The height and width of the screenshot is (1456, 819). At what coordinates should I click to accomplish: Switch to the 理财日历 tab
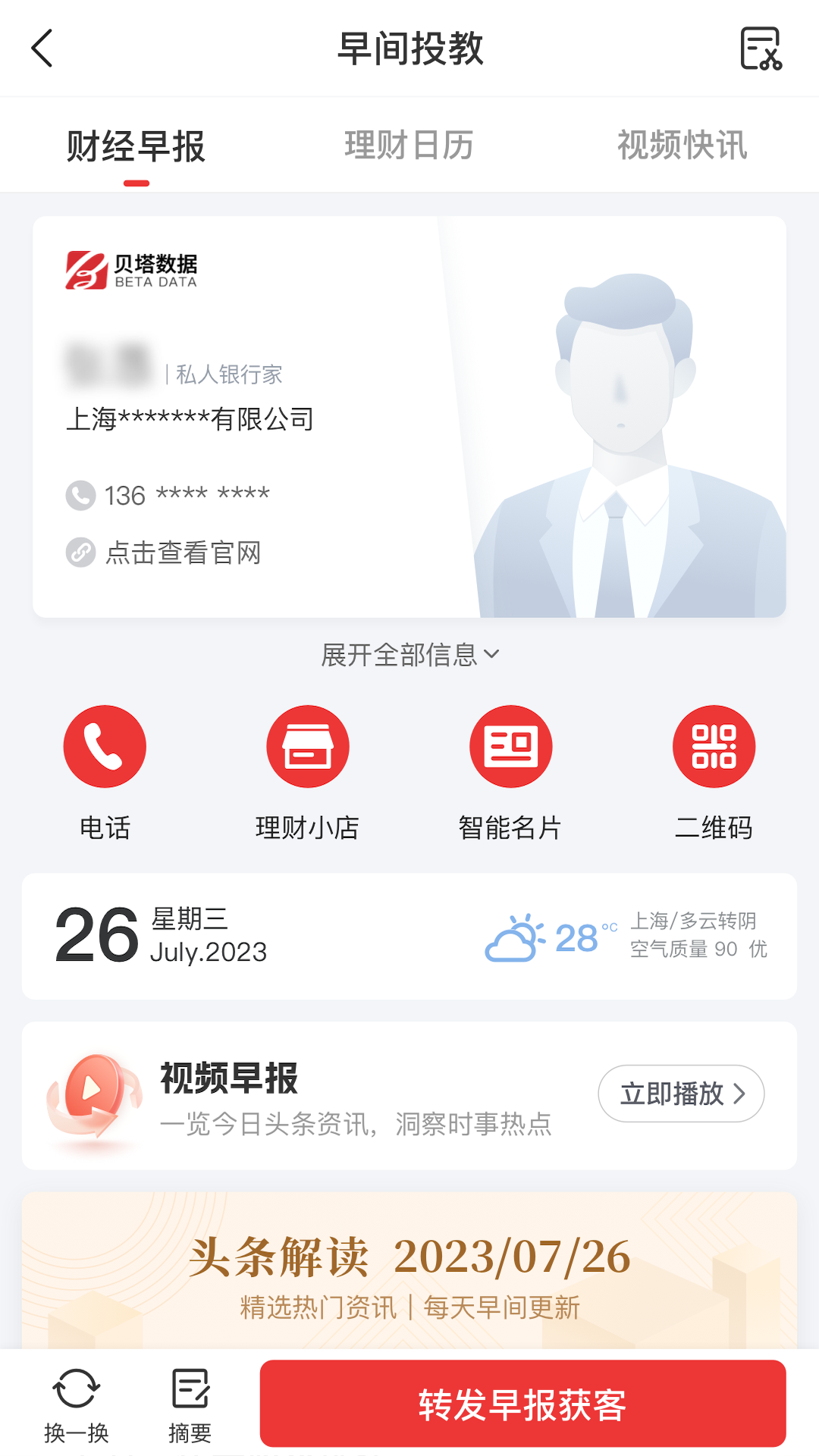[x=409, y=146]
